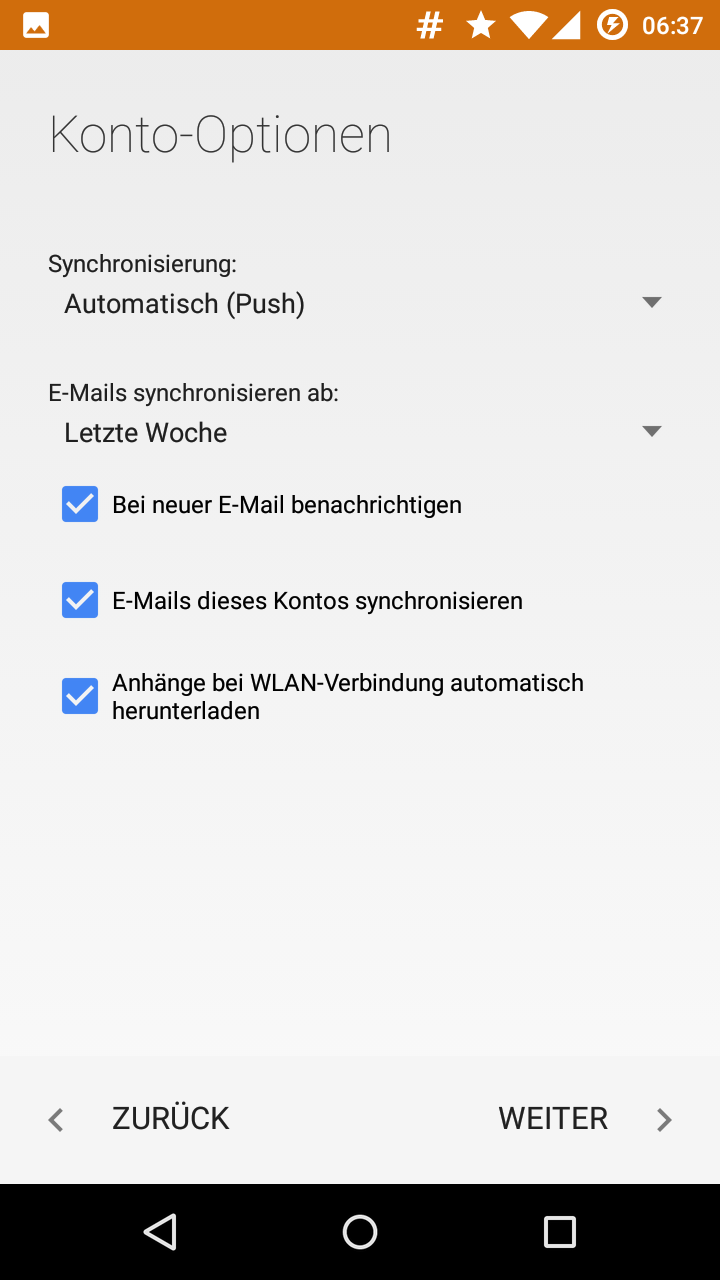Open the Synchronisierung dropdown
This screenshot has width=720, height=1280.
click(360, 303)
